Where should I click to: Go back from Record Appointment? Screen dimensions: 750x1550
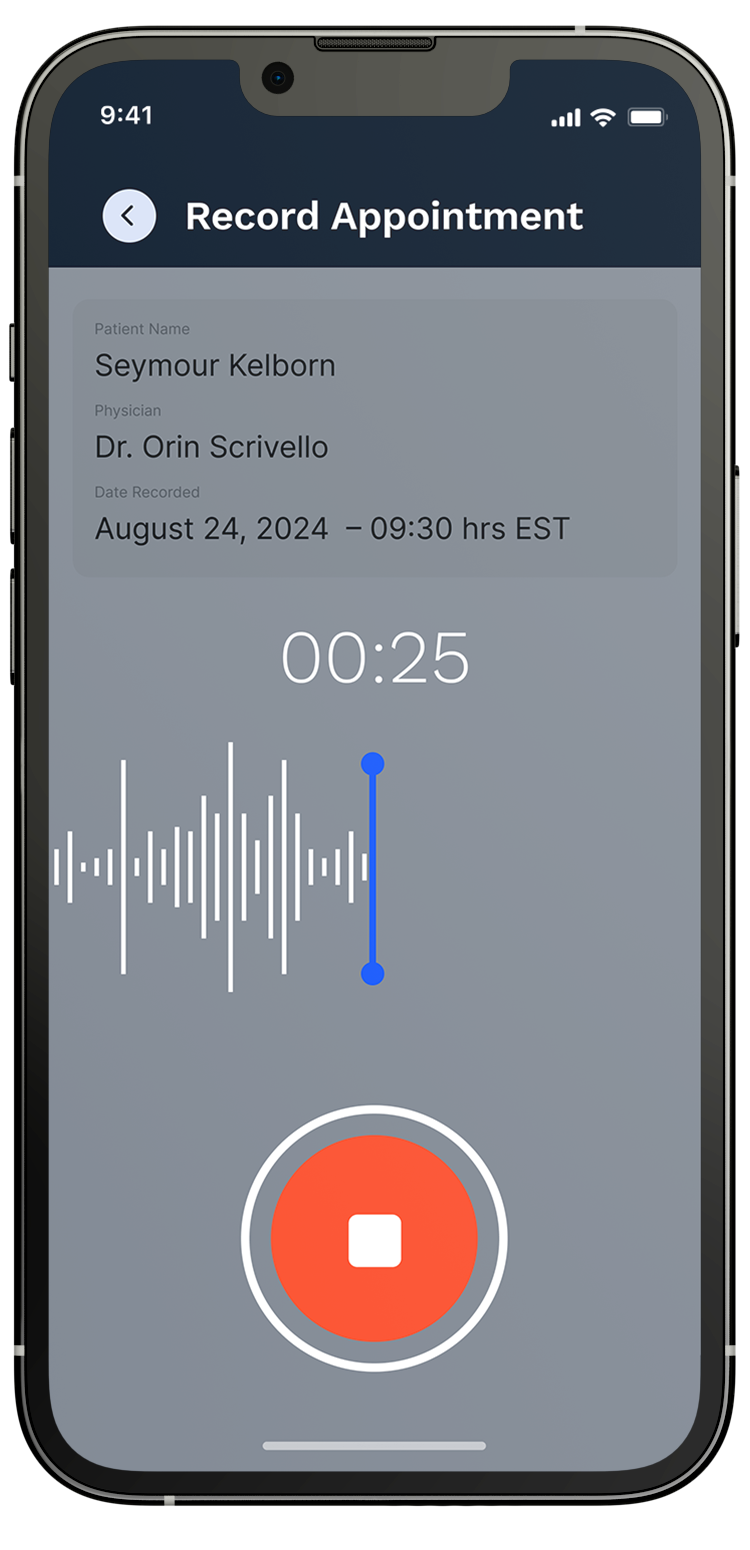(x=129, y=216)
